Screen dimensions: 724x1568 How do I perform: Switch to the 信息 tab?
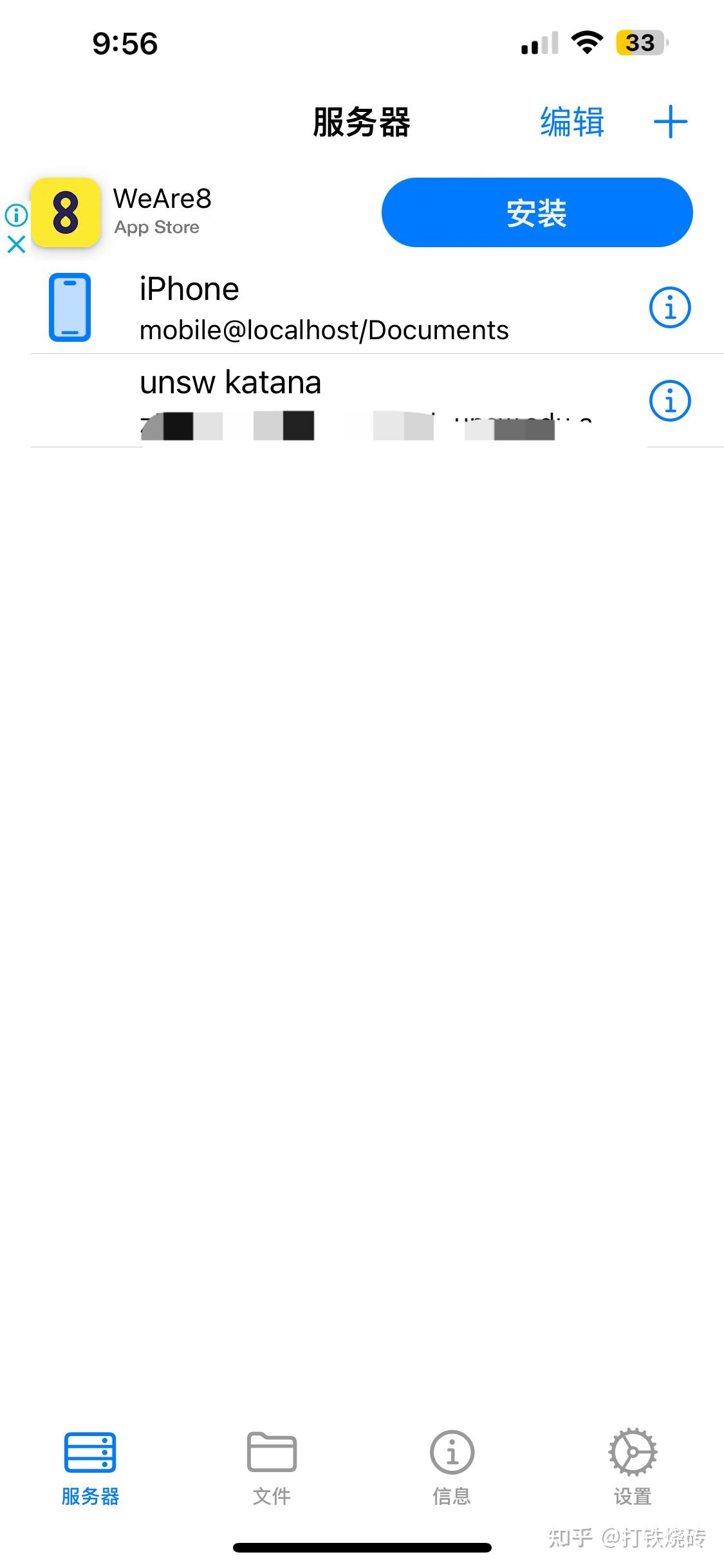[x=452, y=1468]
